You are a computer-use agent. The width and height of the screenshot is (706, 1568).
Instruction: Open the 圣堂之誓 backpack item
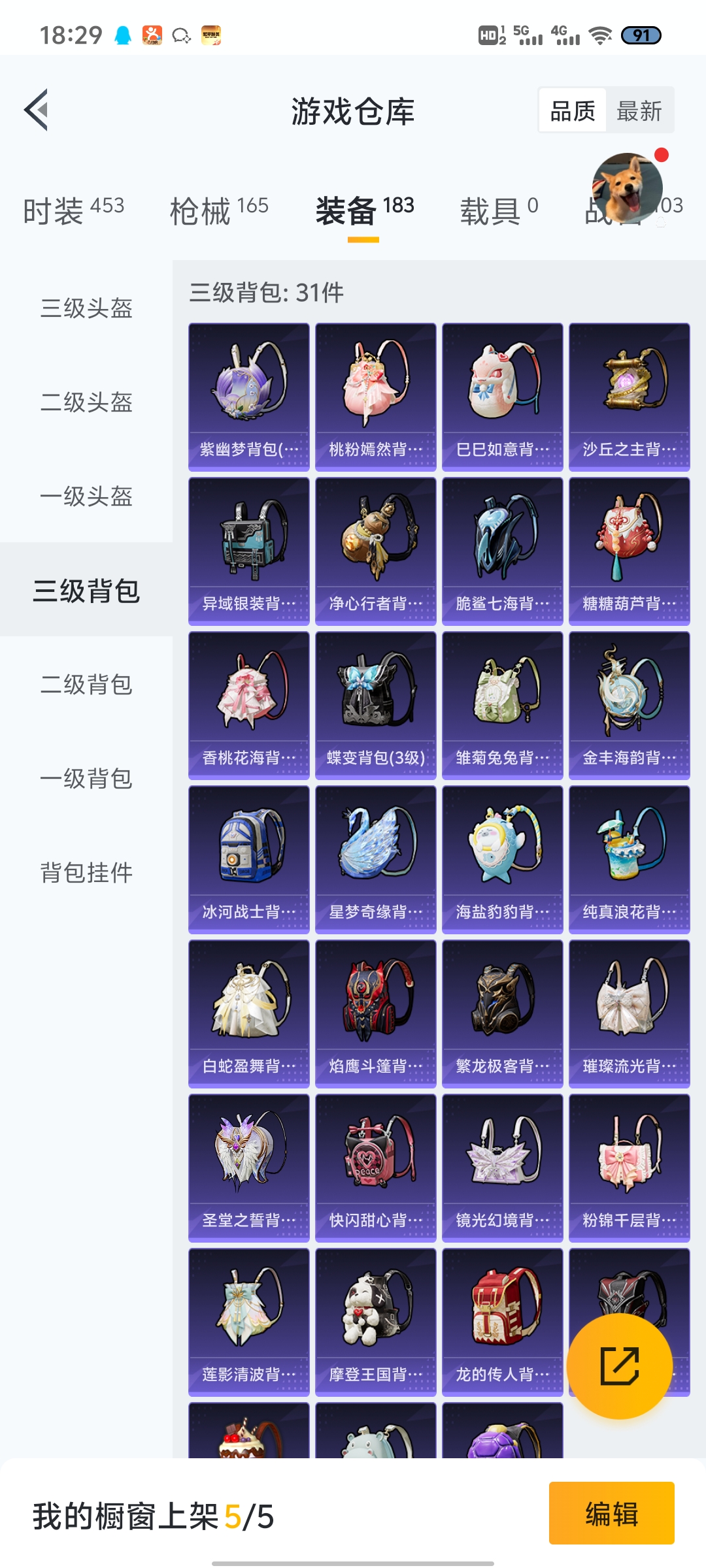click(x=249, y=1168)
